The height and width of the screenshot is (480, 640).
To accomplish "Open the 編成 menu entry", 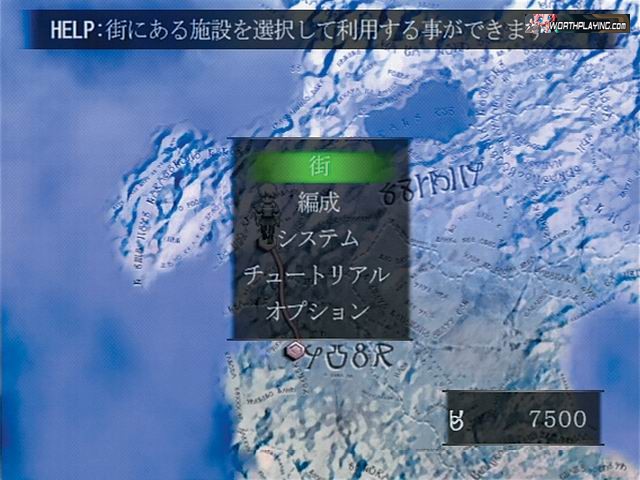I will point(319,201).
